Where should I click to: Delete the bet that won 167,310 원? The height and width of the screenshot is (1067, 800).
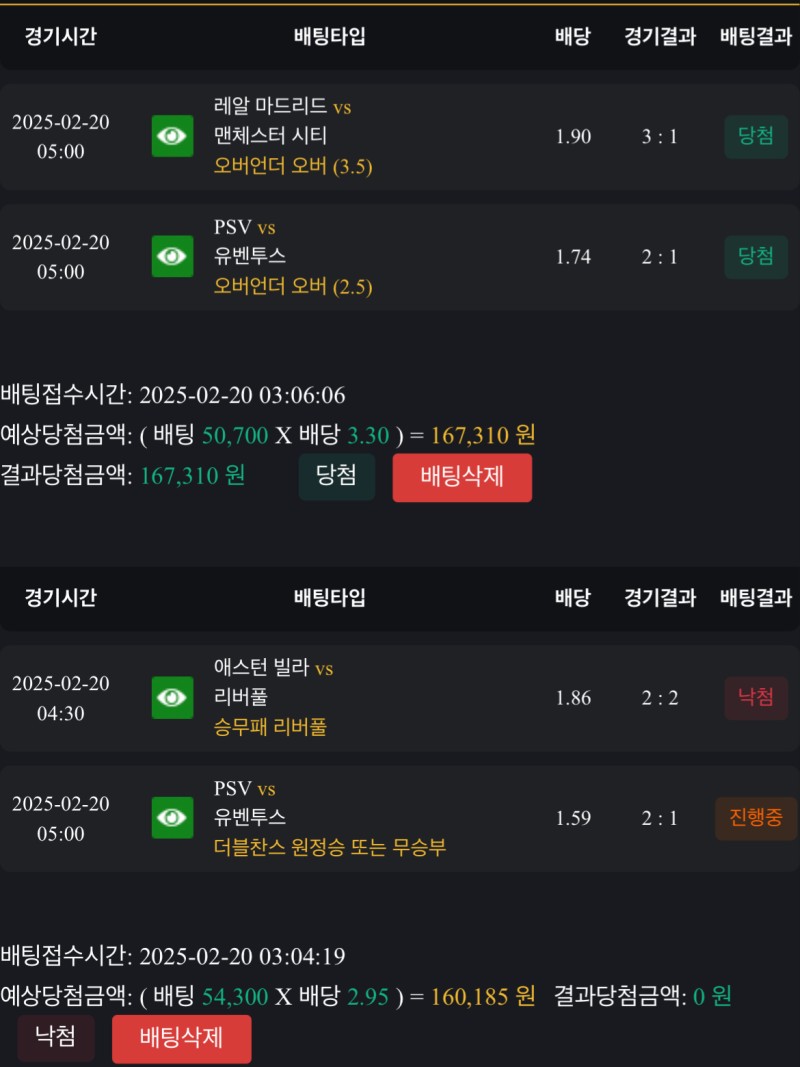point(462,477)
